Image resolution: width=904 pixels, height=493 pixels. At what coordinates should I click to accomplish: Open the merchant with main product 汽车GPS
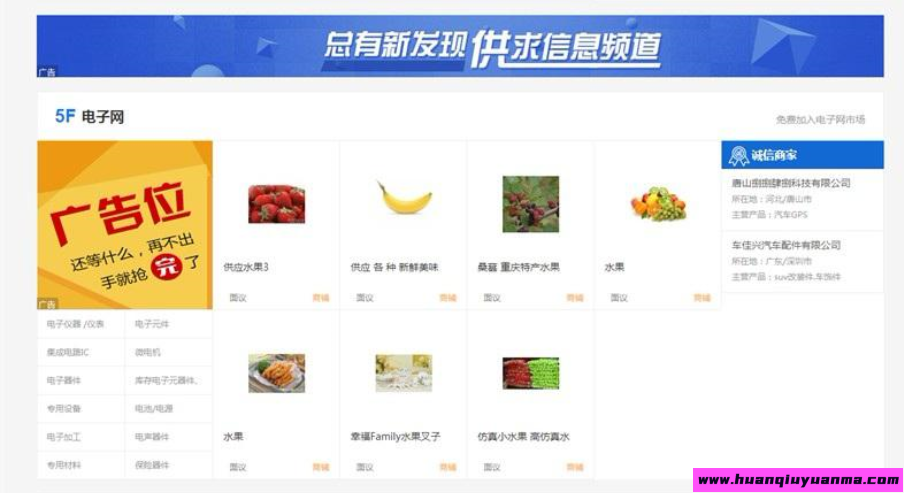790,184
